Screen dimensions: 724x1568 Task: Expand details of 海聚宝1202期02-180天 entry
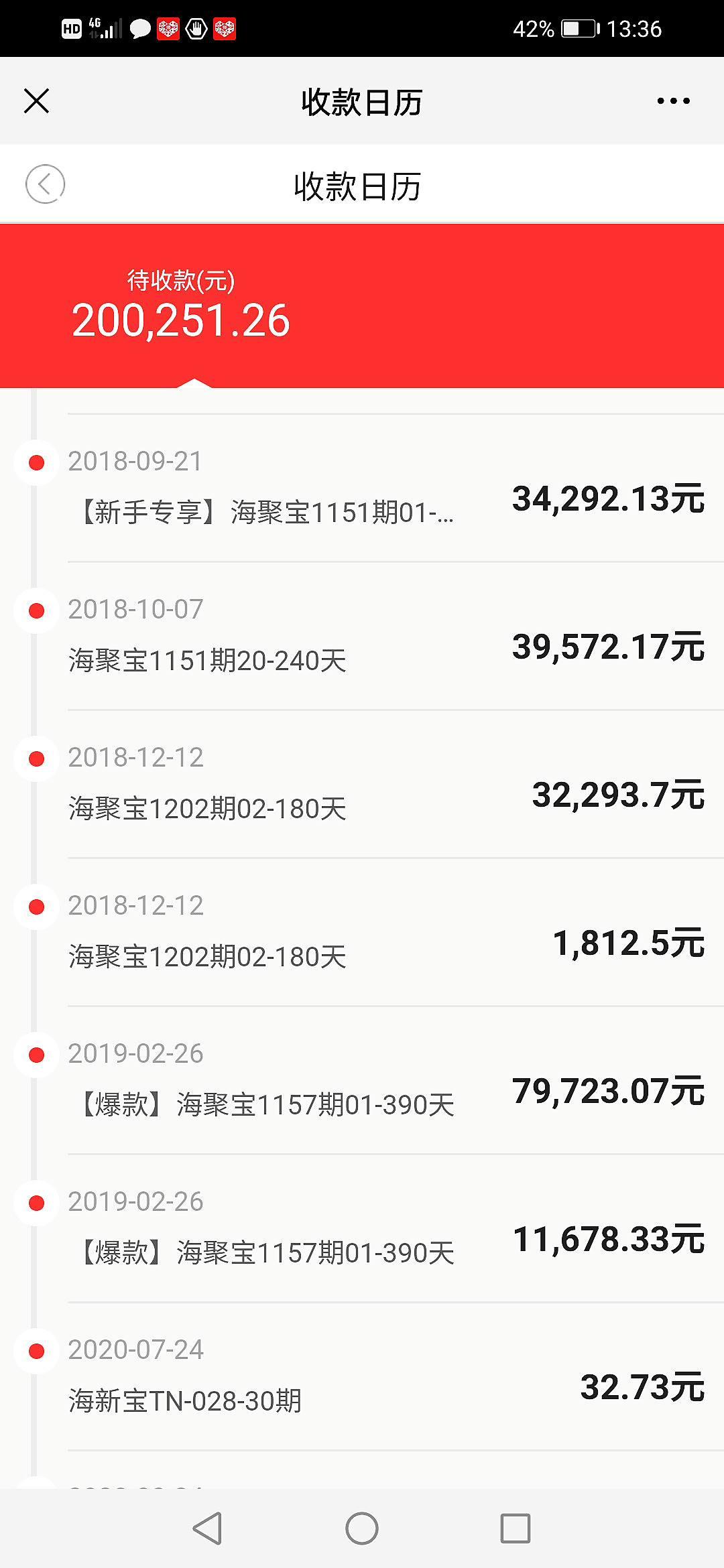(x=208, y=809)
